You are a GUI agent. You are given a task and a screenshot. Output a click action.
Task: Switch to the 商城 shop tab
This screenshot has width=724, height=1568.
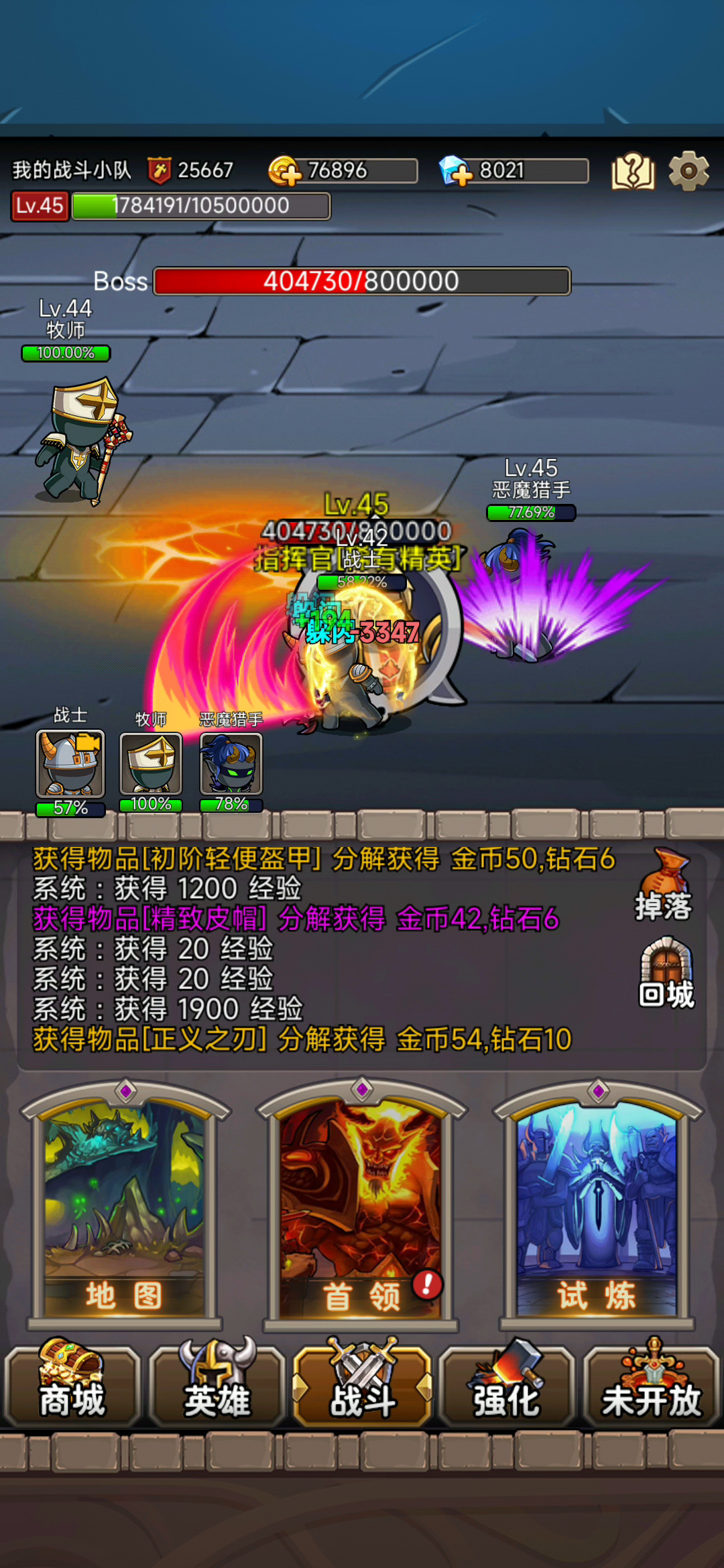tap(72, 1384)
